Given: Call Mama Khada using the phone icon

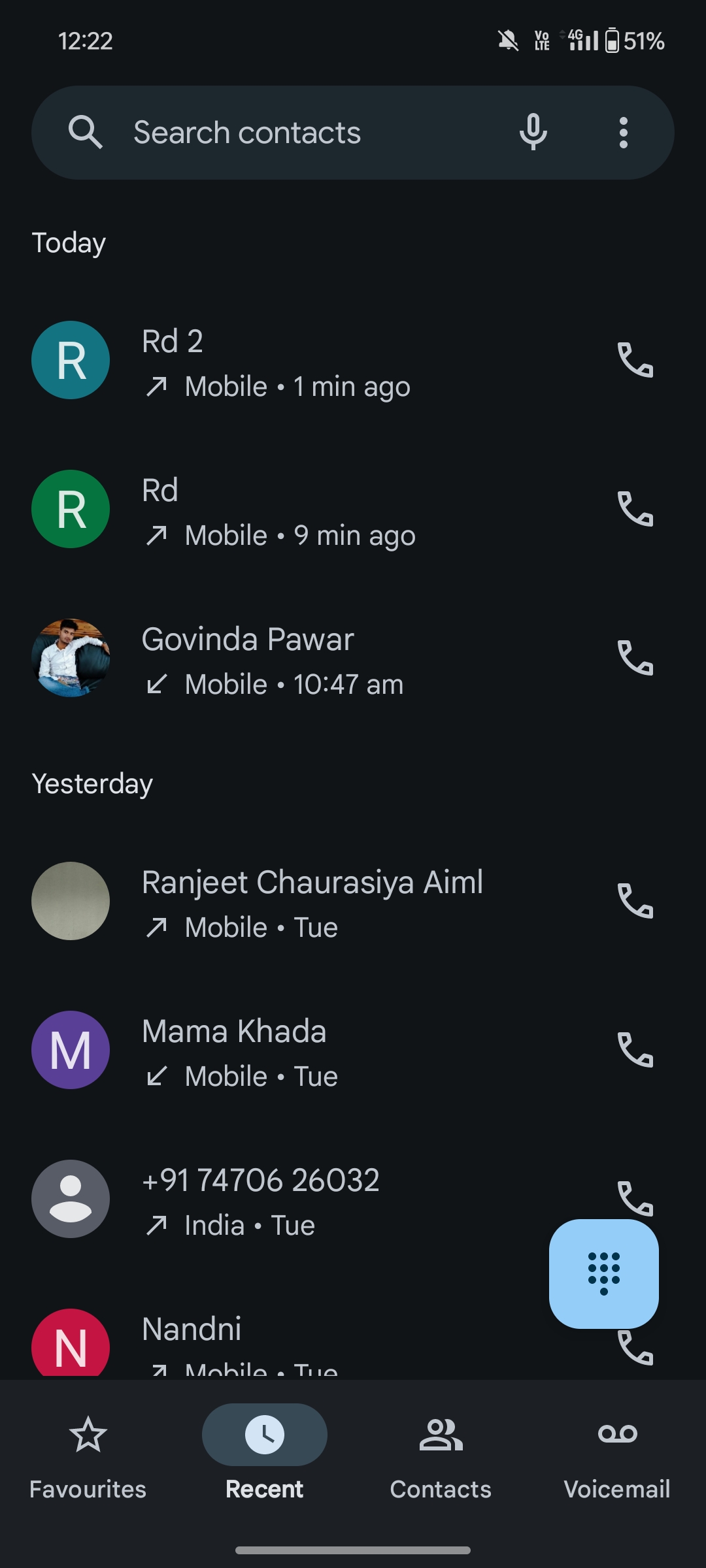Looking at the screenshot, I should (x=635, y=1050).
